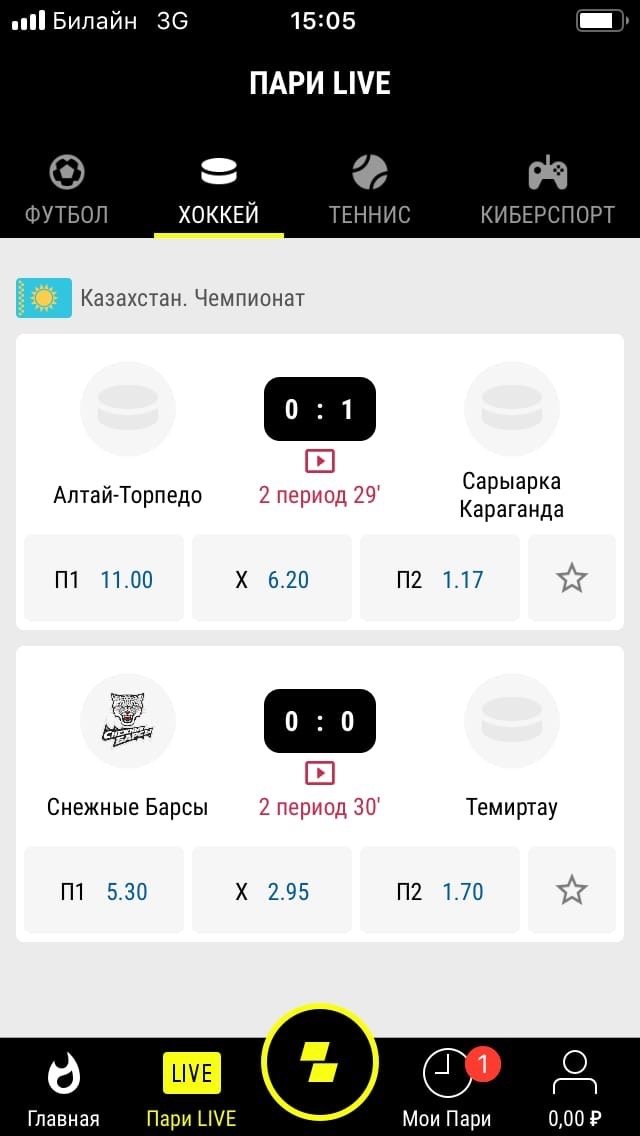The image size is (640, 1136).
Task: Bet П2 1.70 on Темиртау
Action: 440,890
